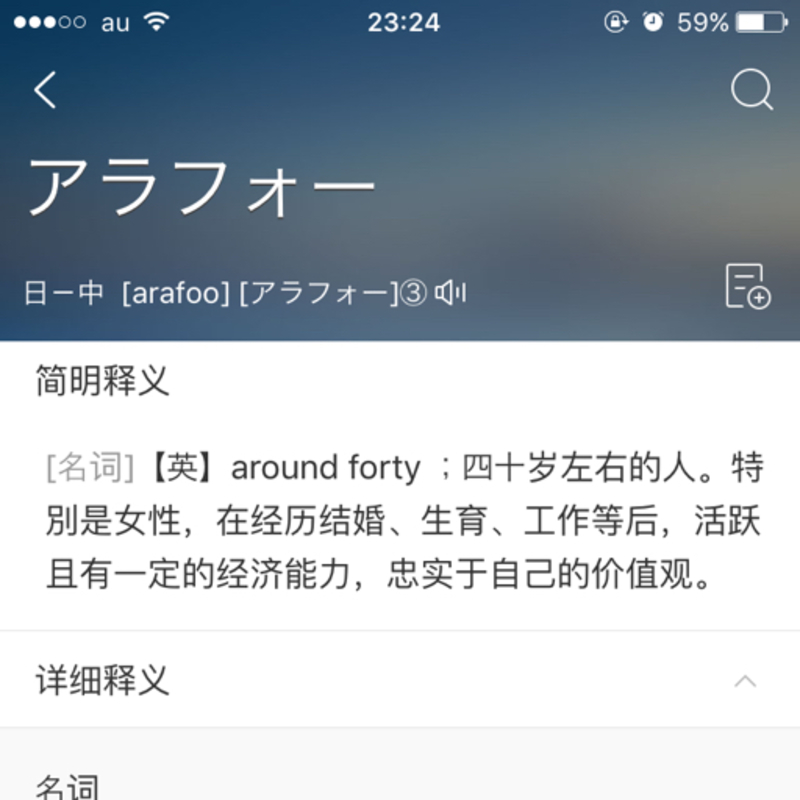This screenshot has height=800, width=800.
Task: Play pronunciation audio for アラフォー
Action: point(451,293)
